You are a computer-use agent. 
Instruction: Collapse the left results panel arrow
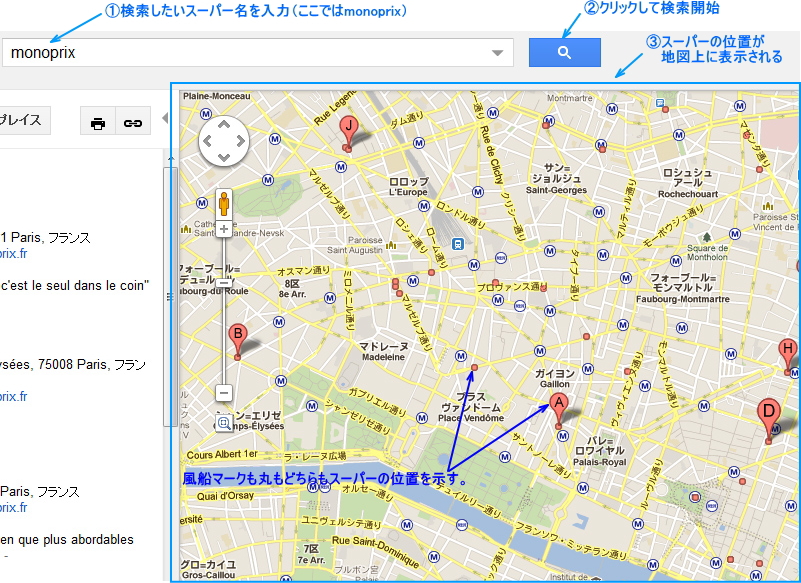[166, 121]
